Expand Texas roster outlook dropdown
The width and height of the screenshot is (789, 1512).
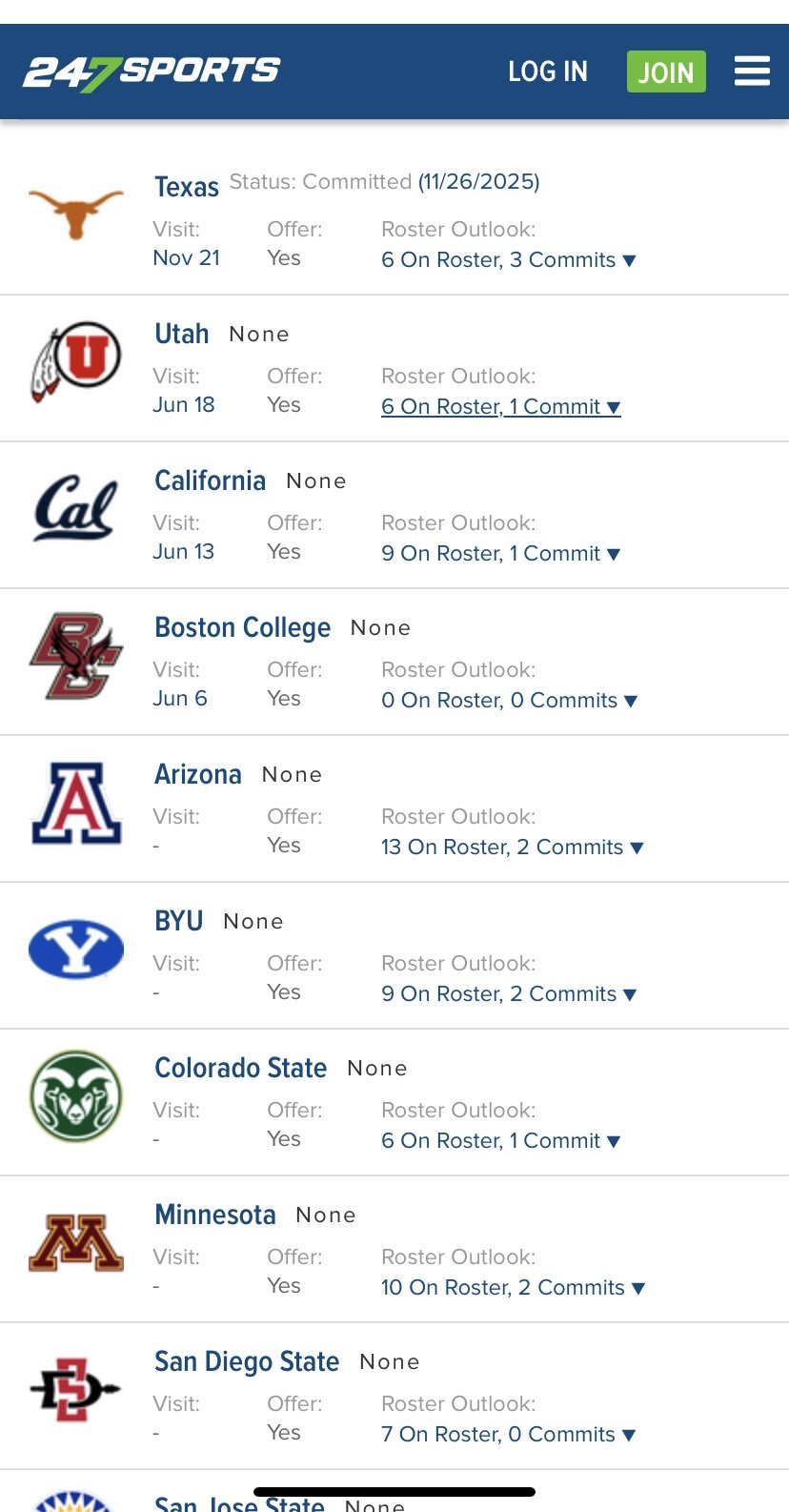(508, 260)
